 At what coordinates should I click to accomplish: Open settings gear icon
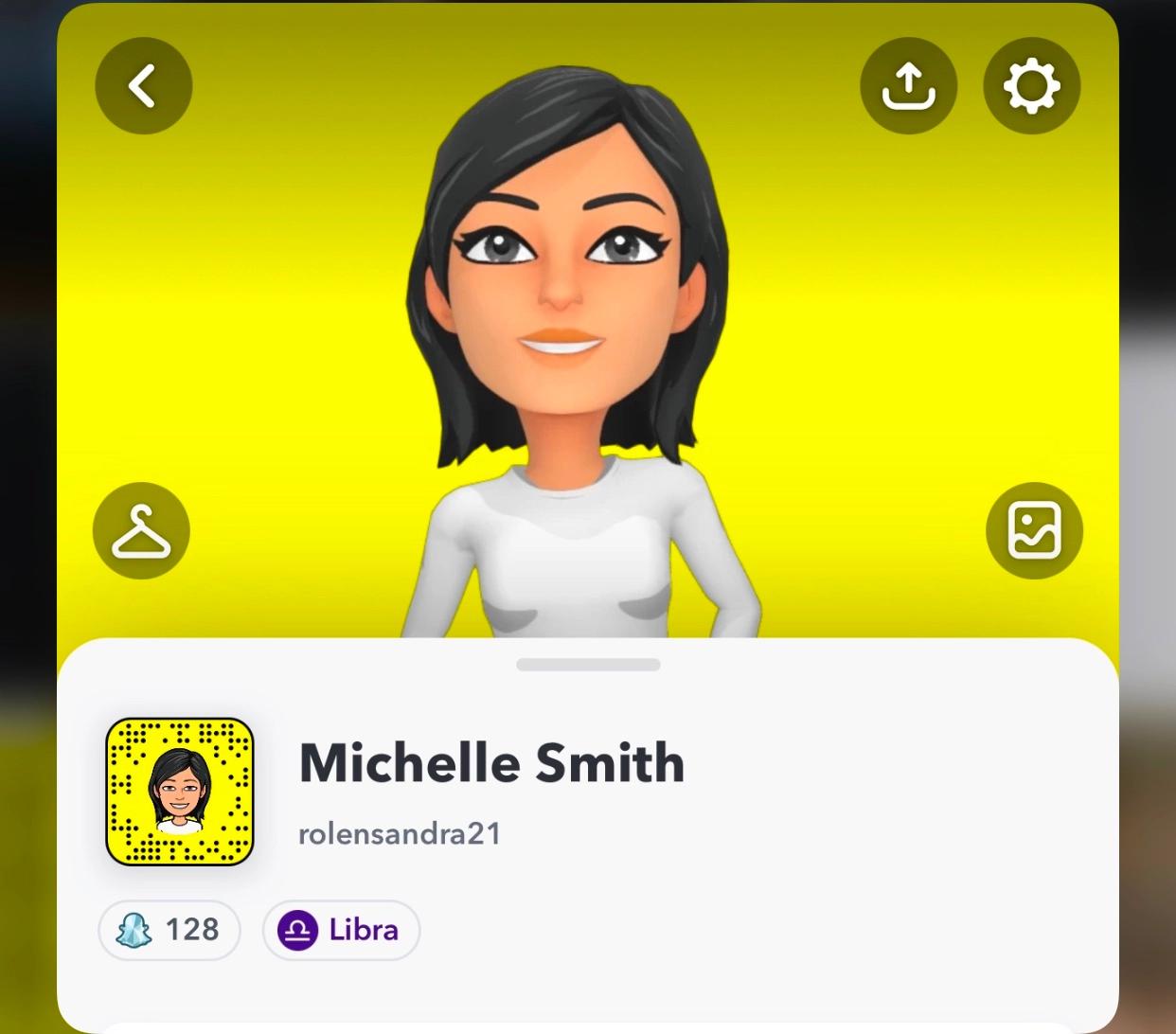tap(1031, 86)
